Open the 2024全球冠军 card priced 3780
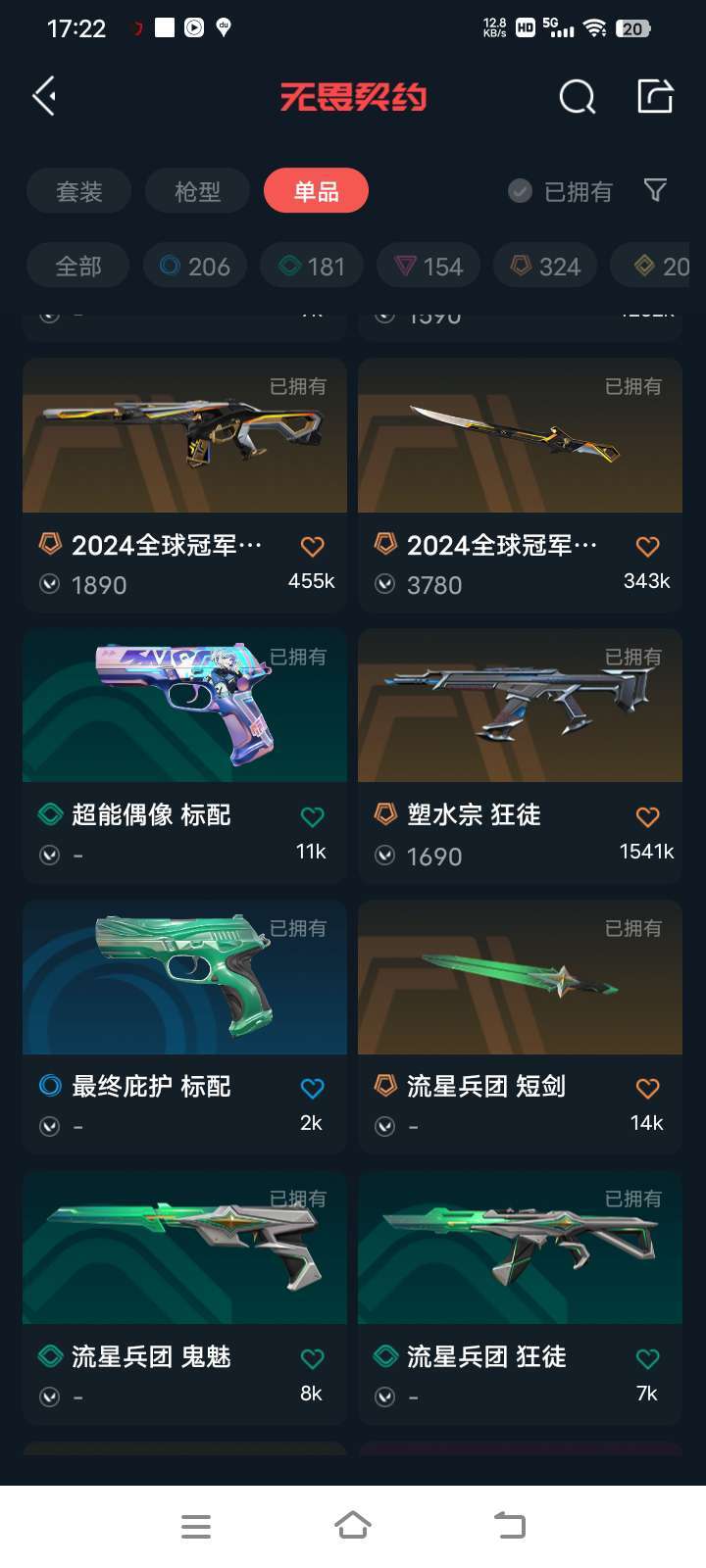 (520, 485)
